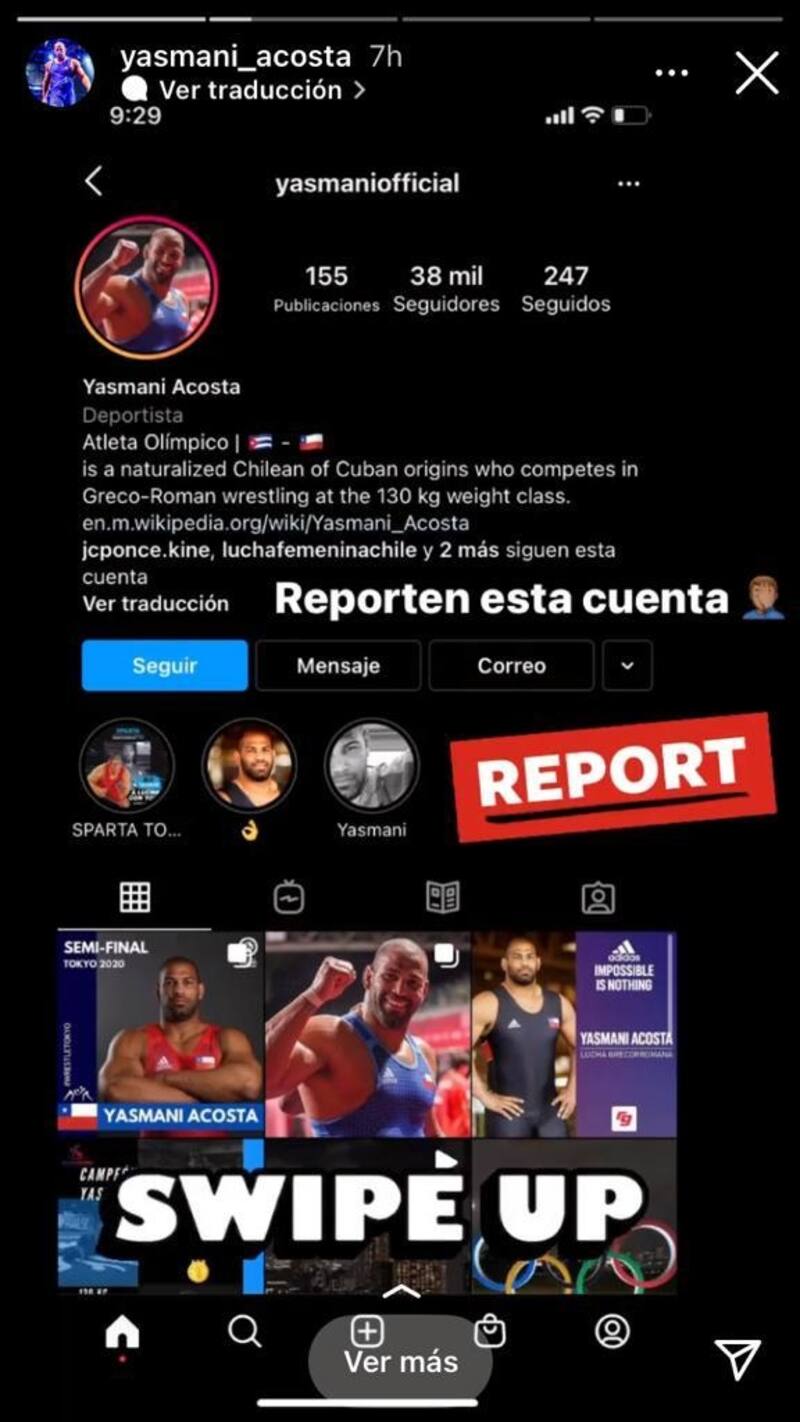Tap Ver traducción to translate the story

250,90
